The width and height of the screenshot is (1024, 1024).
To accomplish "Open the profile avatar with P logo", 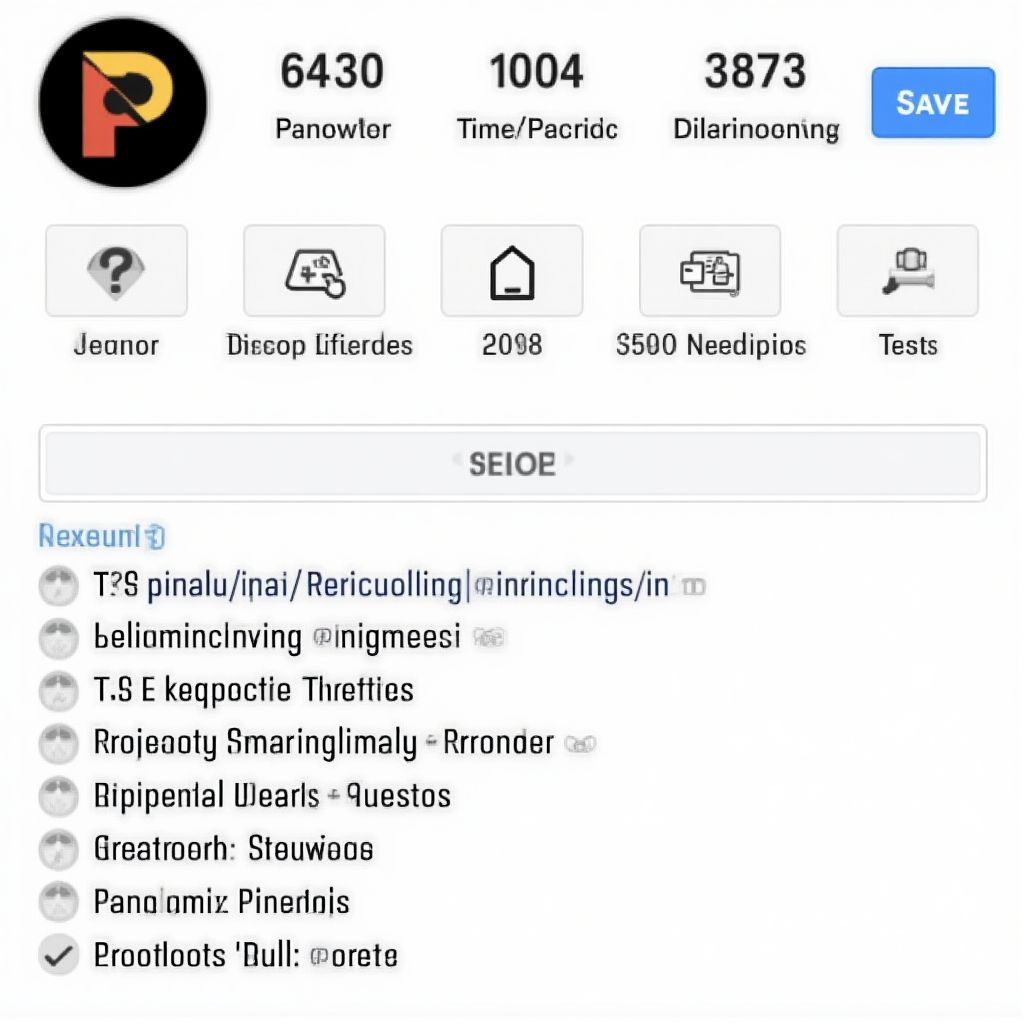I will click(x=123, y=102).
